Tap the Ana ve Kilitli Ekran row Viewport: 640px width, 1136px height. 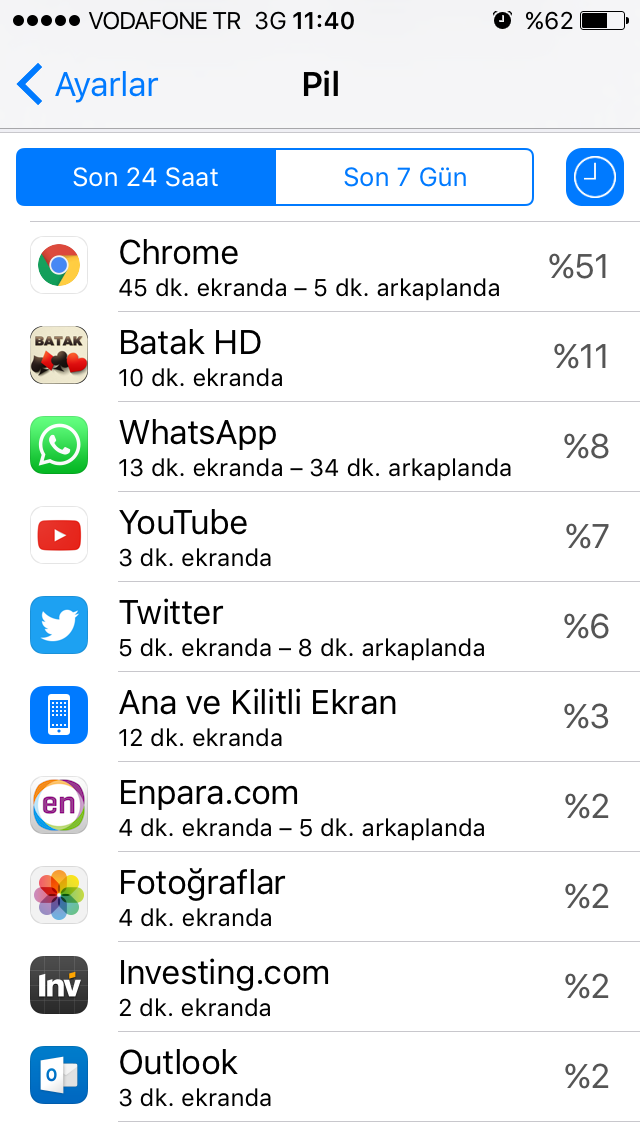(x=320, y=717)
